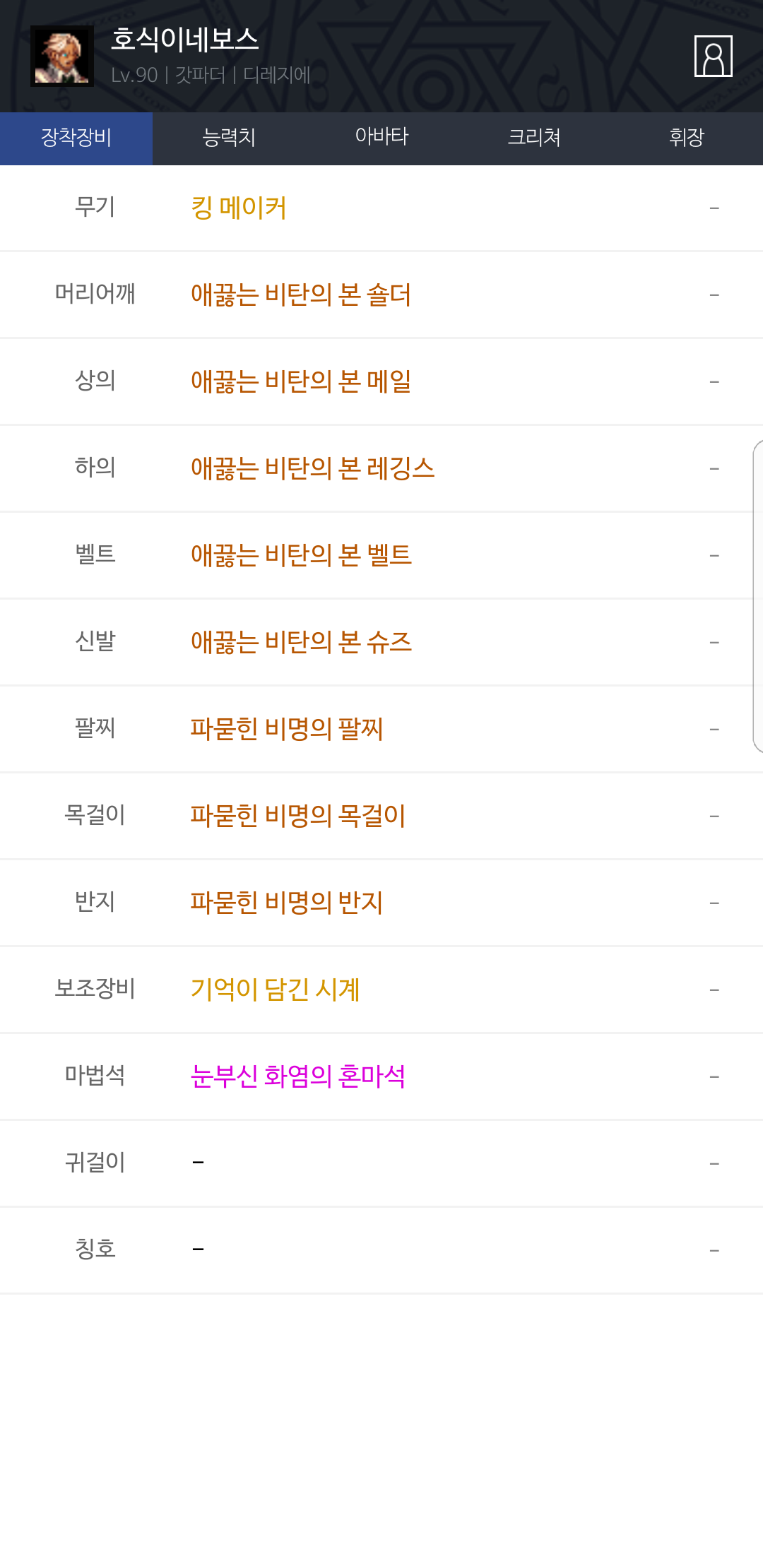763x1568 pixels.
Task: Switch to the 능력치 tab
Action: [229, 138]
